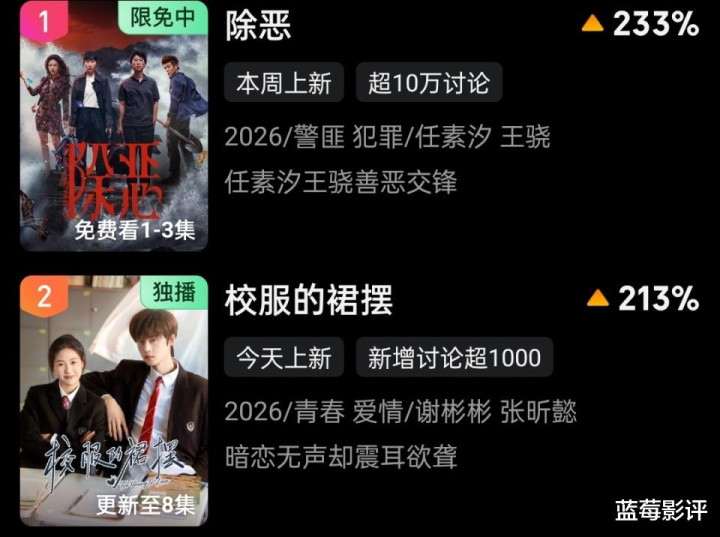Open the 除恶 drama title row
The height and width of the screenshot is (537, 720).
click(x=258, y=25)
